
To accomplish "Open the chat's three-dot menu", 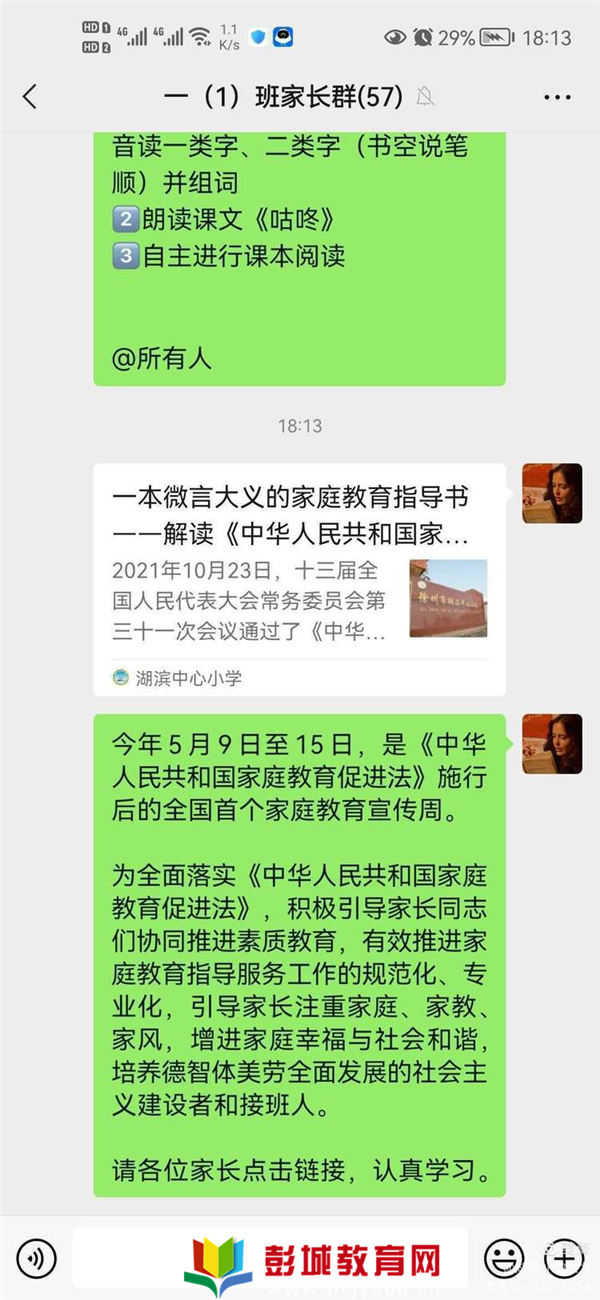I will (556, 97).
